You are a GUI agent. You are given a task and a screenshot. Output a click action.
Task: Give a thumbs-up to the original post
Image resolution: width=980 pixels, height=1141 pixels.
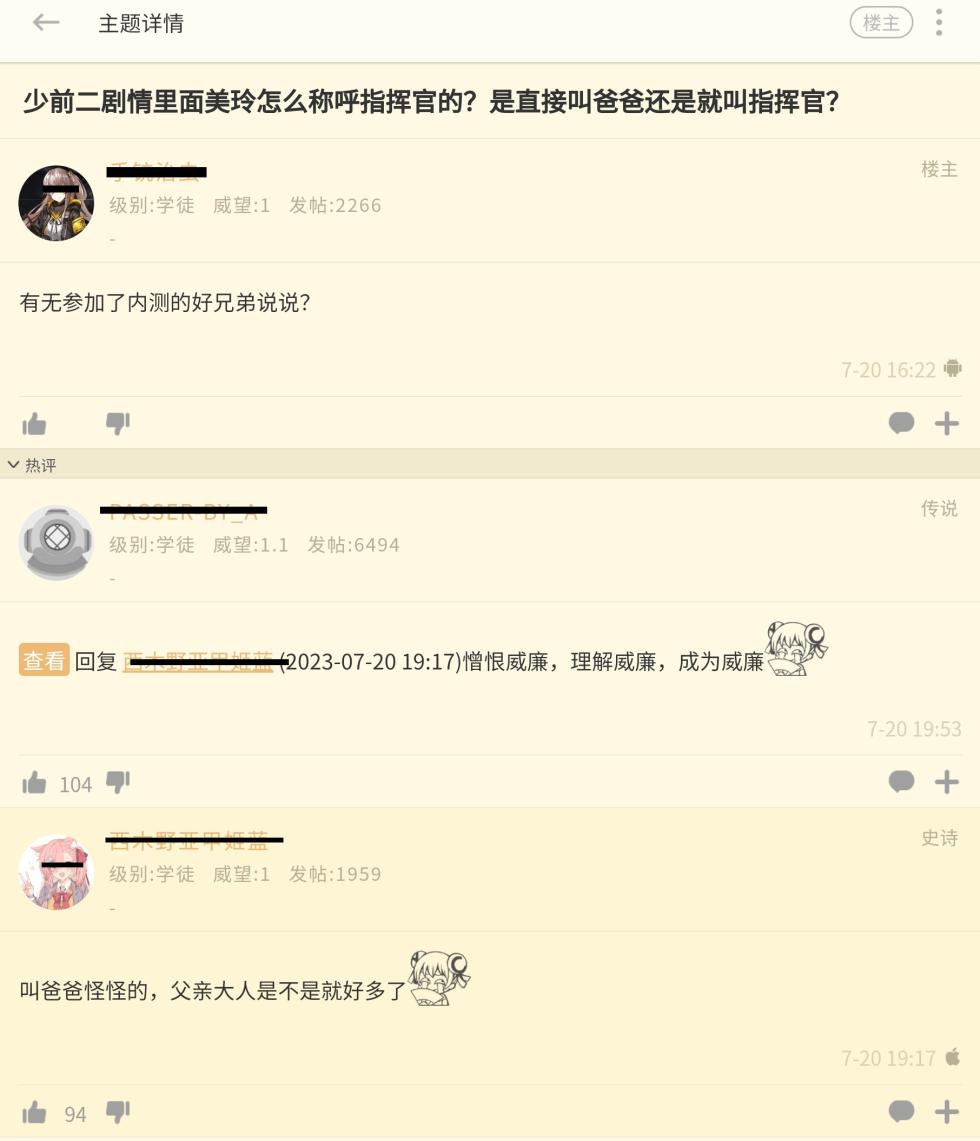[x=34, y=423]
